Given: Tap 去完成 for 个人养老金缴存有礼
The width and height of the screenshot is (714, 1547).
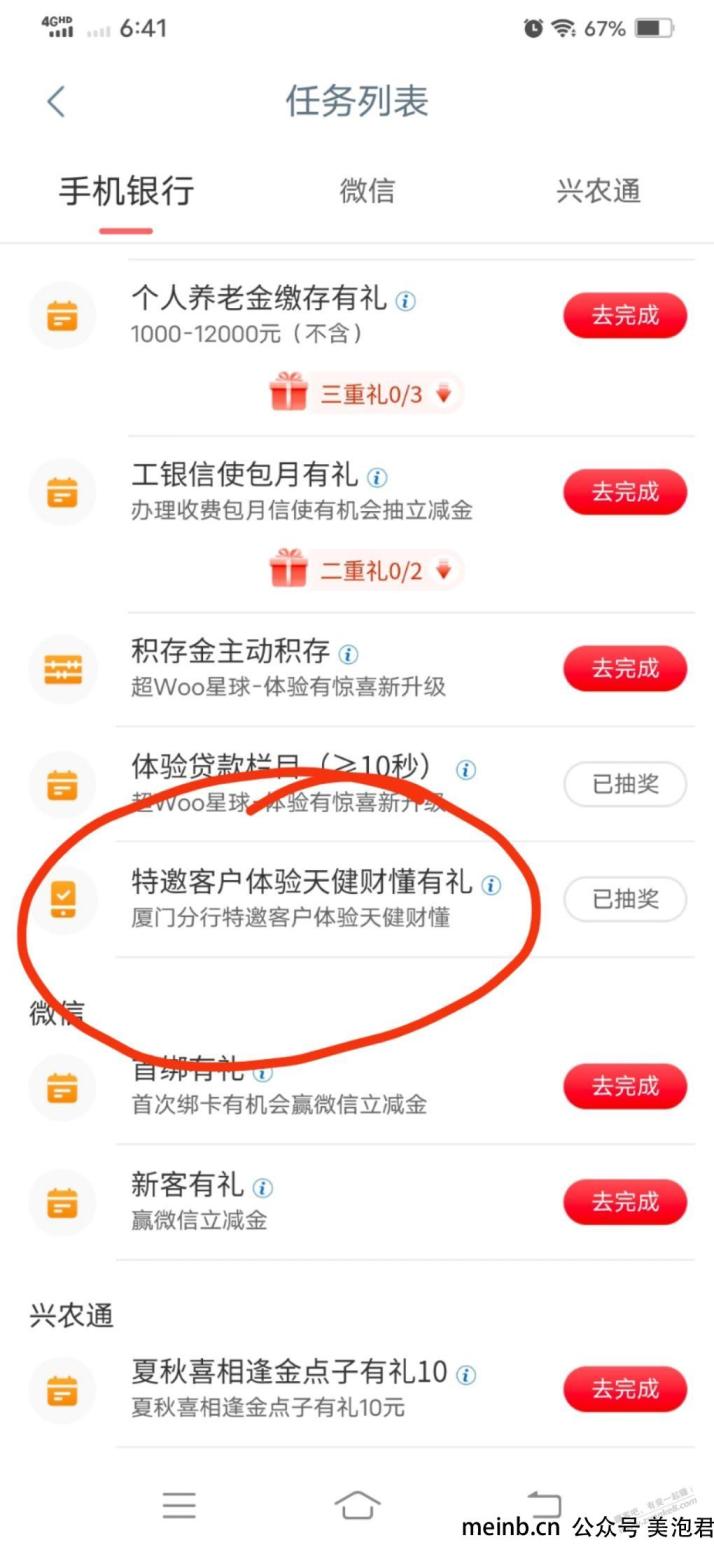Looking at the screenshot, I should point(625,315).
